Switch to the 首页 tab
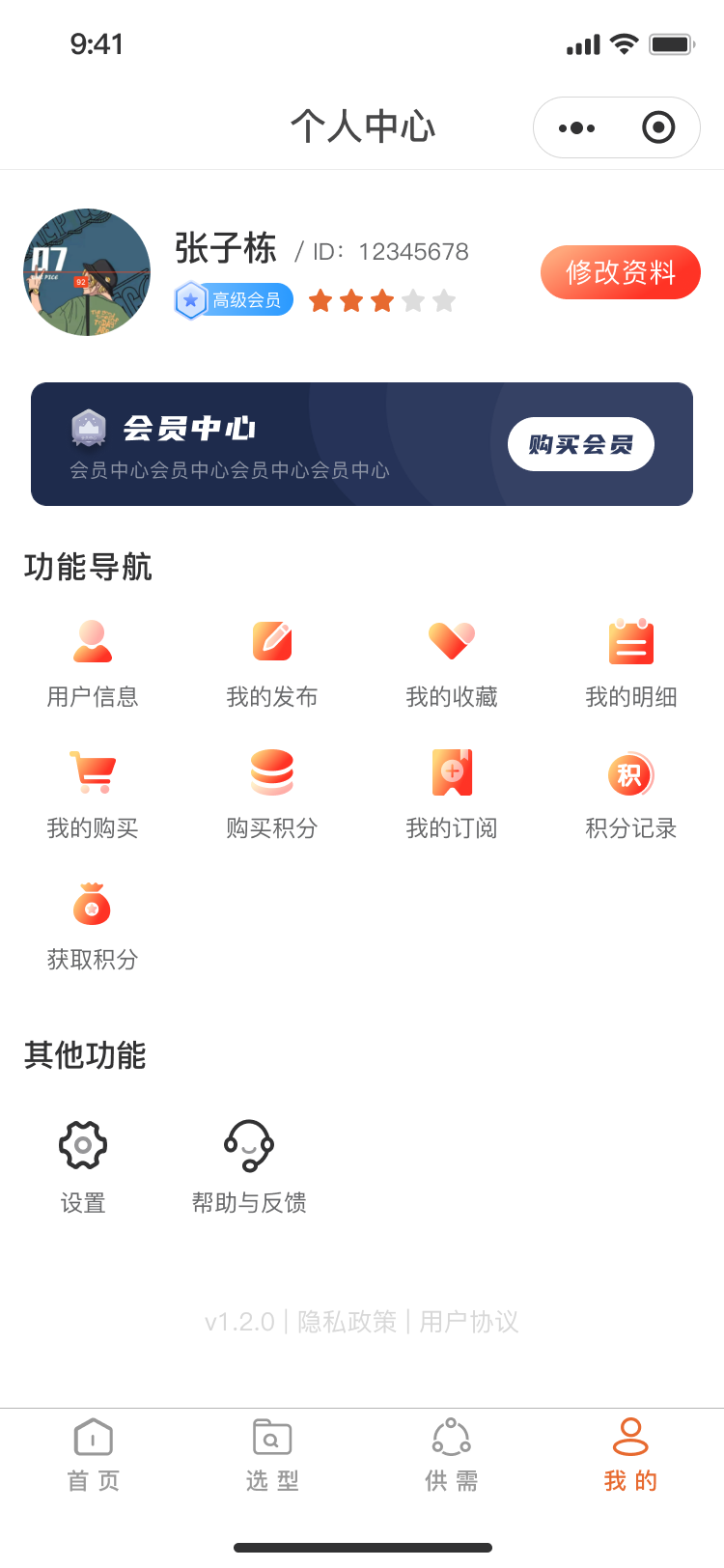 (94, 1455)
